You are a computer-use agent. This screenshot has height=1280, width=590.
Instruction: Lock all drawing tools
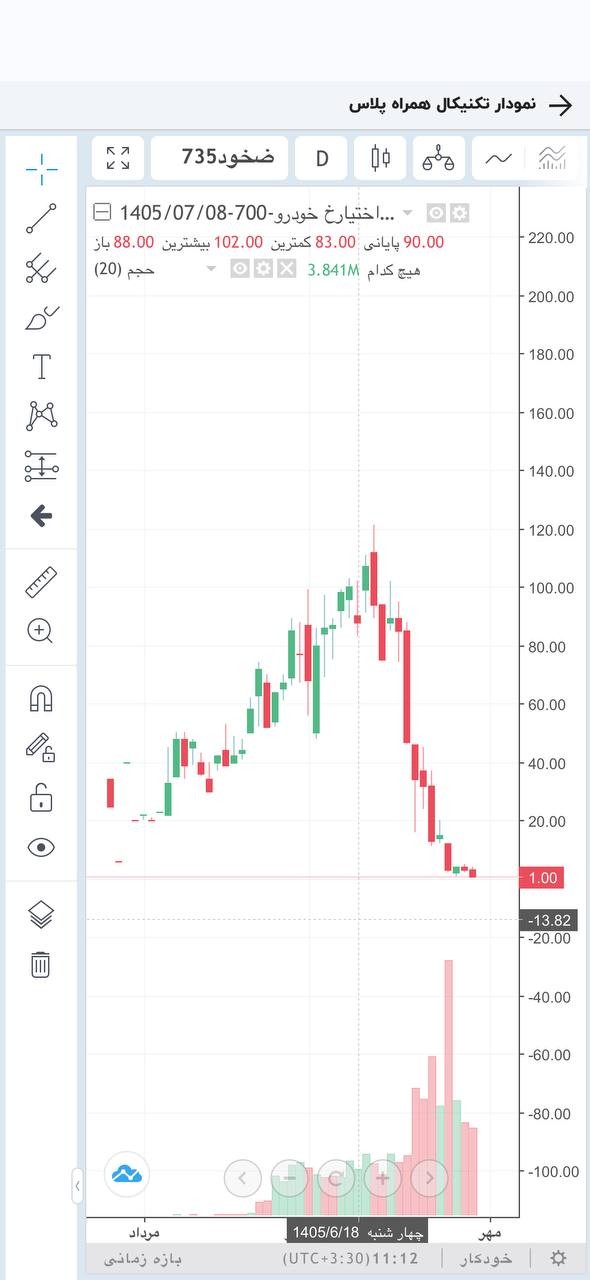(41, 798)
